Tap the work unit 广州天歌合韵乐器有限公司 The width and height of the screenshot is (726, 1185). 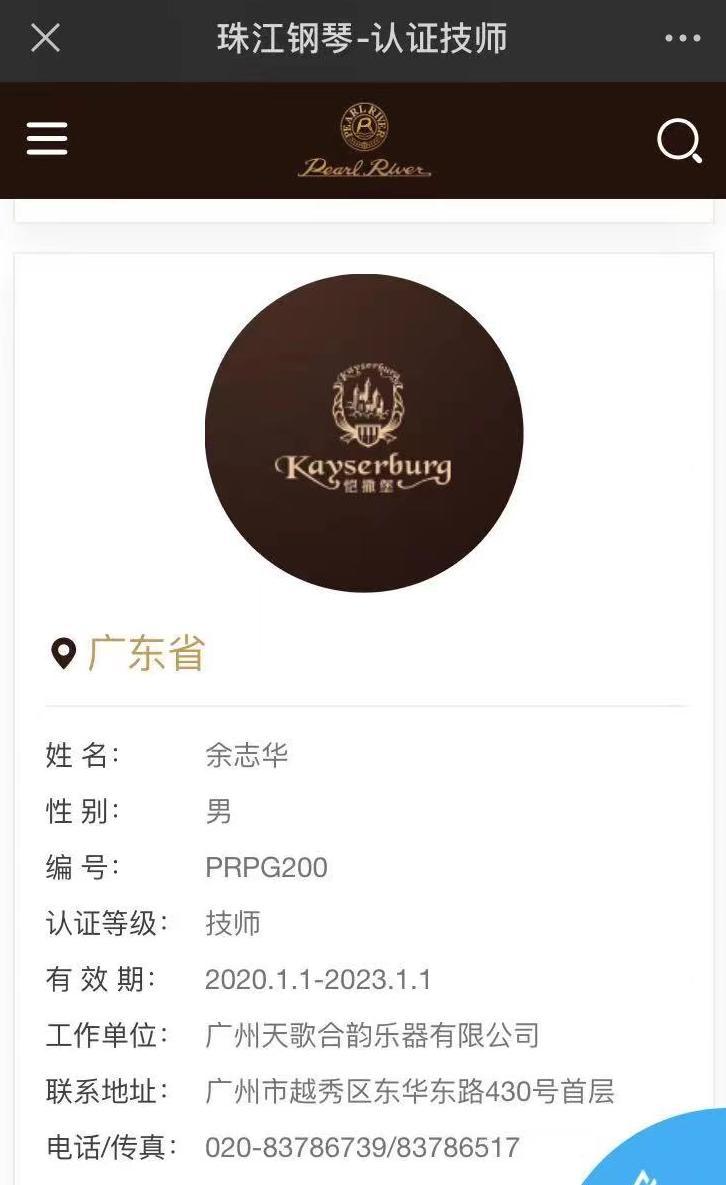pos(370,1036)
